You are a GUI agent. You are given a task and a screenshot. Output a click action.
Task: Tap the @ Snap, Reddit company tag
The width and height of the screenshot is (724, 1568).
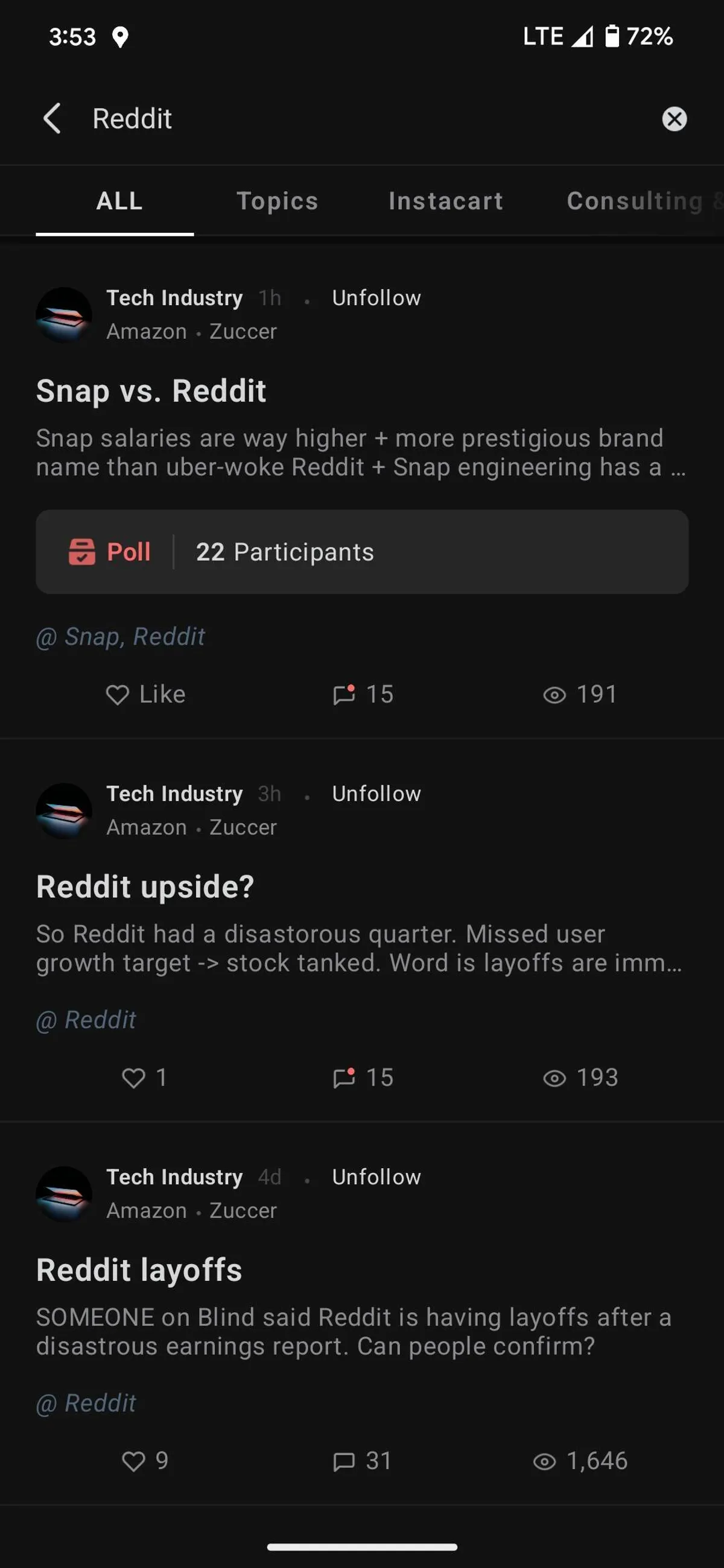click(121, 637)
